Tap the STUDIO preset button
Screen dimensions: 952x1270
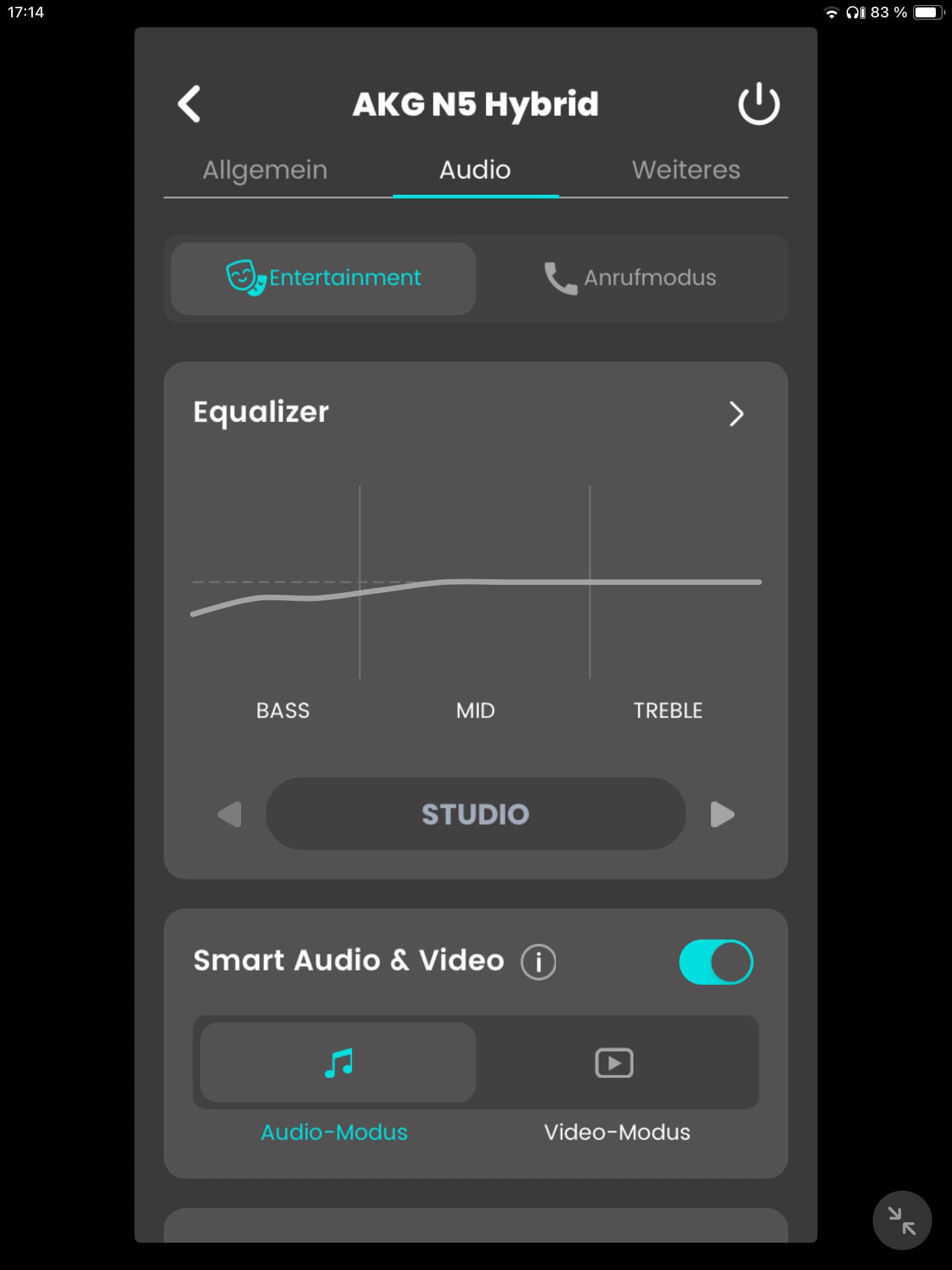click(x=475, y=814)
